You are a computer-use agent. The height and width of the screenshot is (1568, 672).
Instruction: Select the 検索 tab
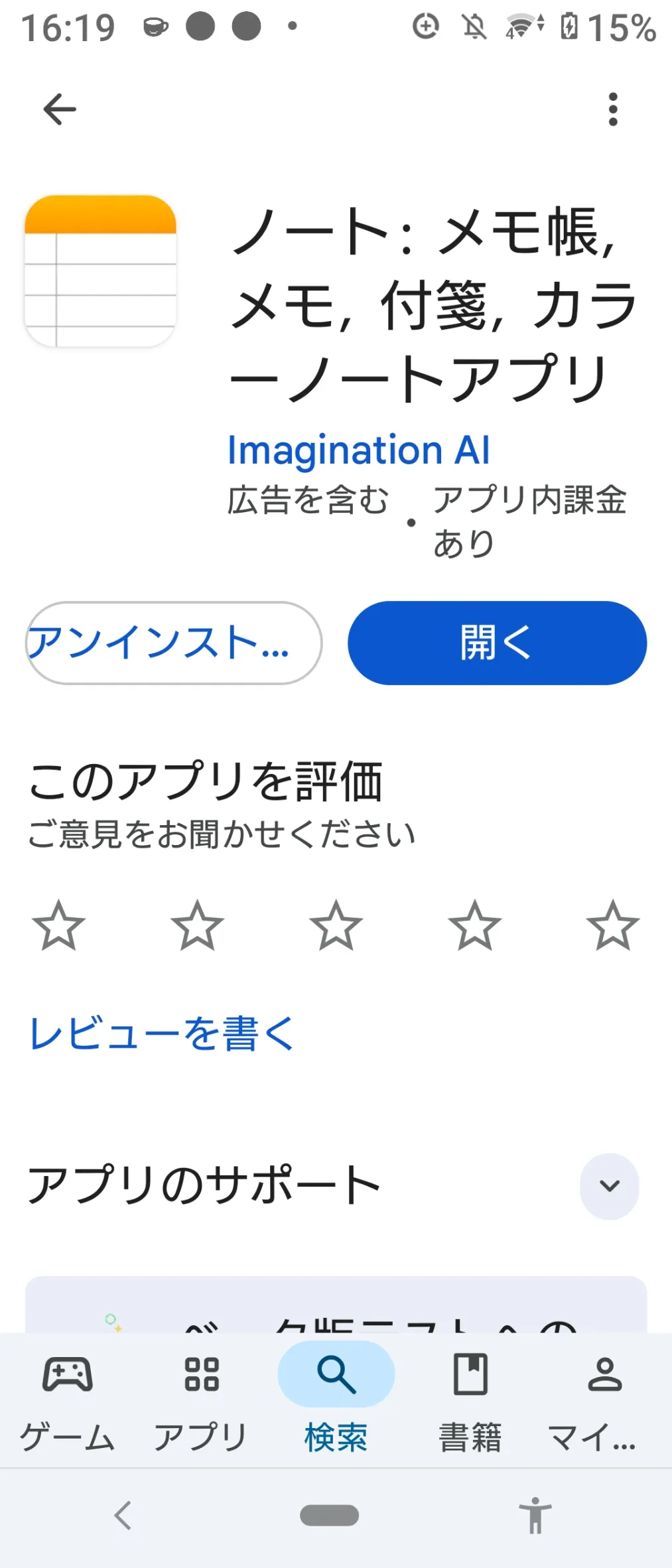[x=336, y=1399]
